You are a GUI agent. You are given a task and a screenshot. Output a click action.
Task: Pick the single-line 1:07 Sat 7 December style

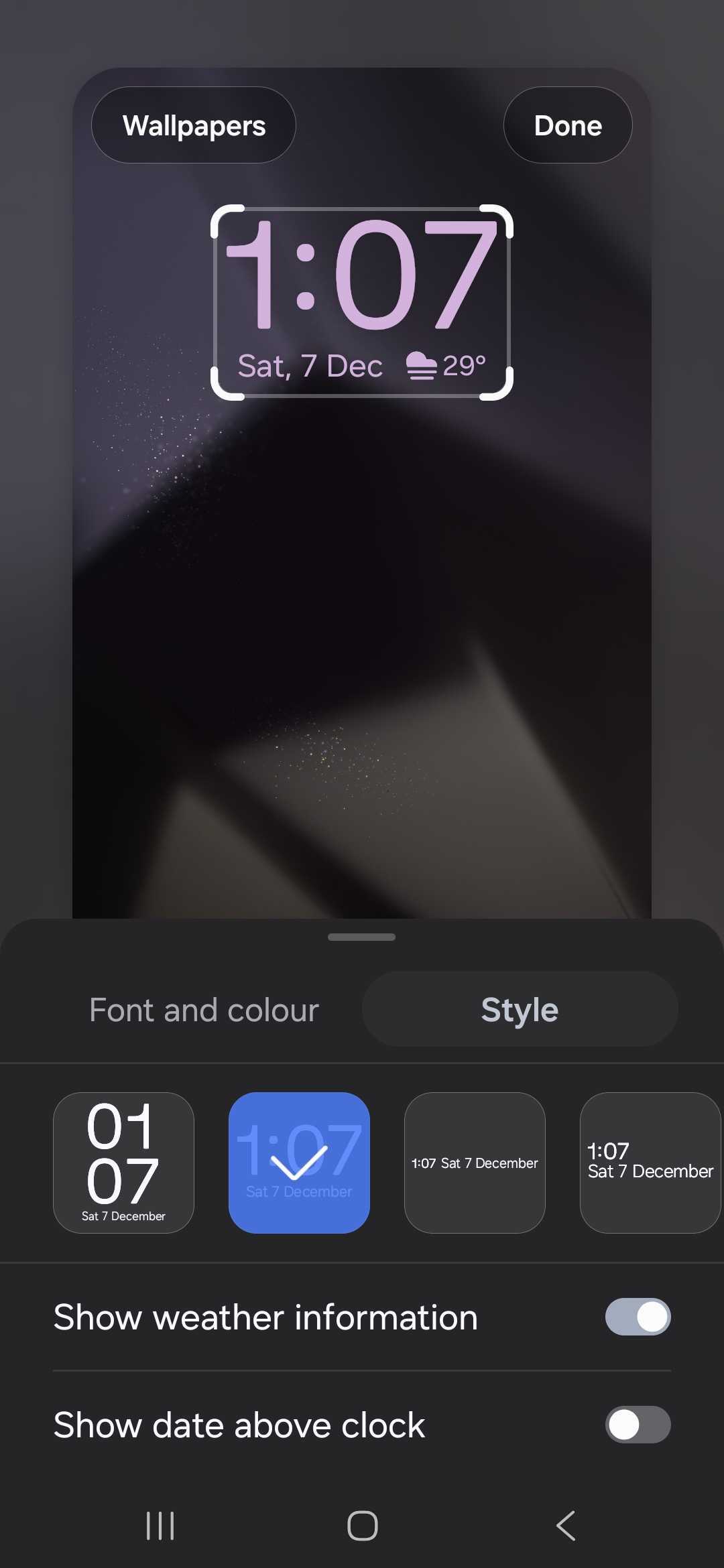point(475,1163)
